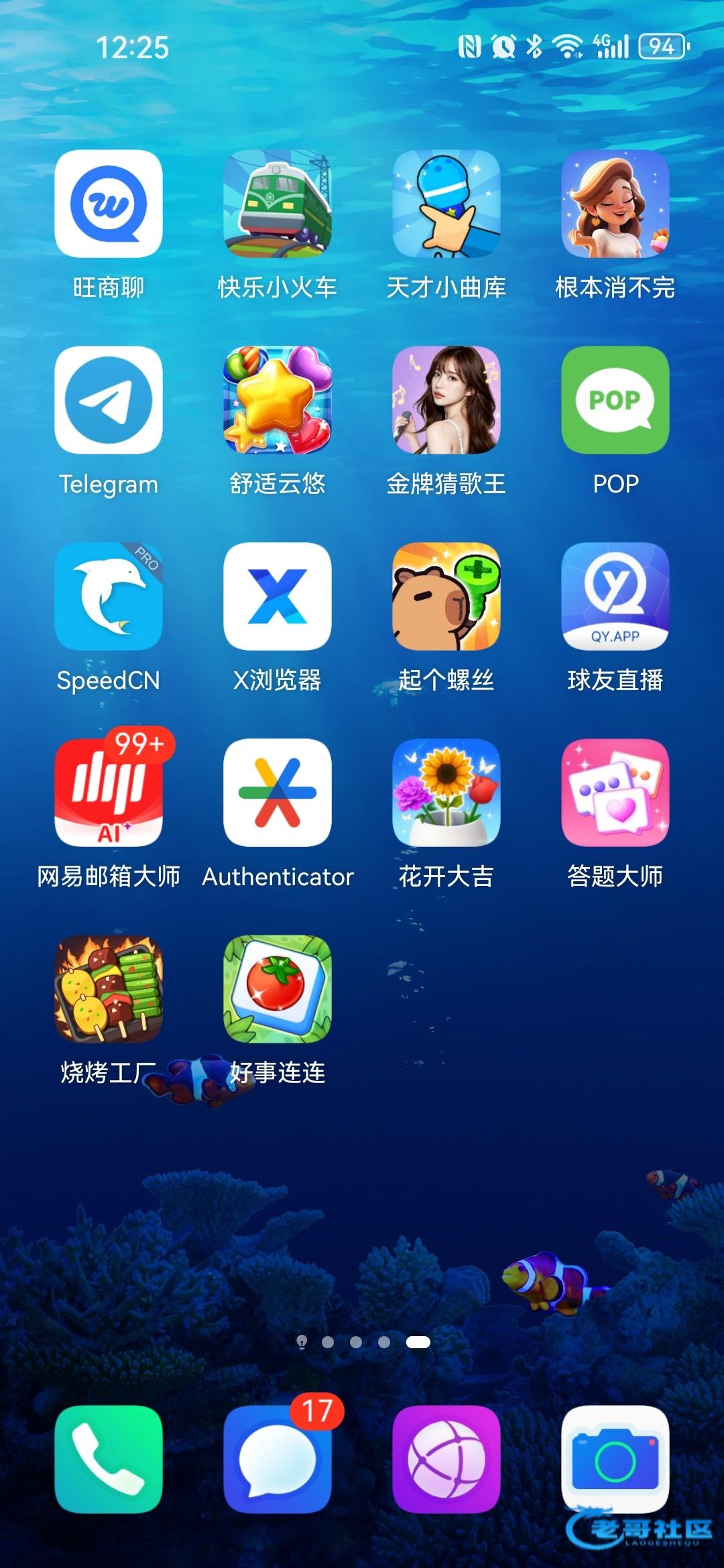This screenshot has width=724, height=1568.
Task: Open Authenticator app
Action: point(278,793)
